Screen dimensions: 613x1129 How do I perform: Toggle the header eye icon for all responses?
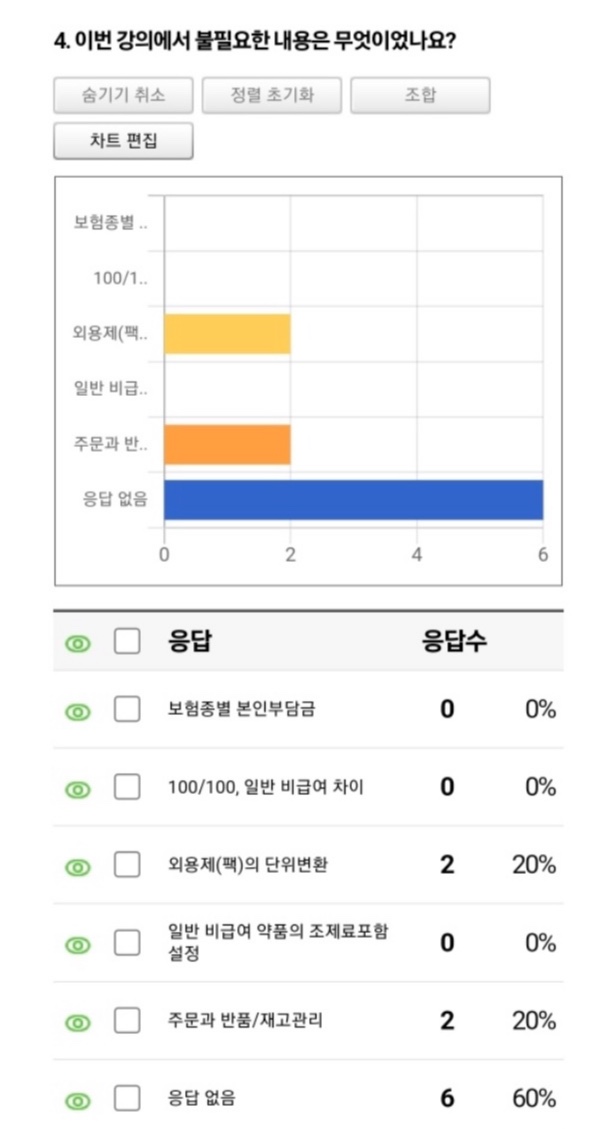78,643
